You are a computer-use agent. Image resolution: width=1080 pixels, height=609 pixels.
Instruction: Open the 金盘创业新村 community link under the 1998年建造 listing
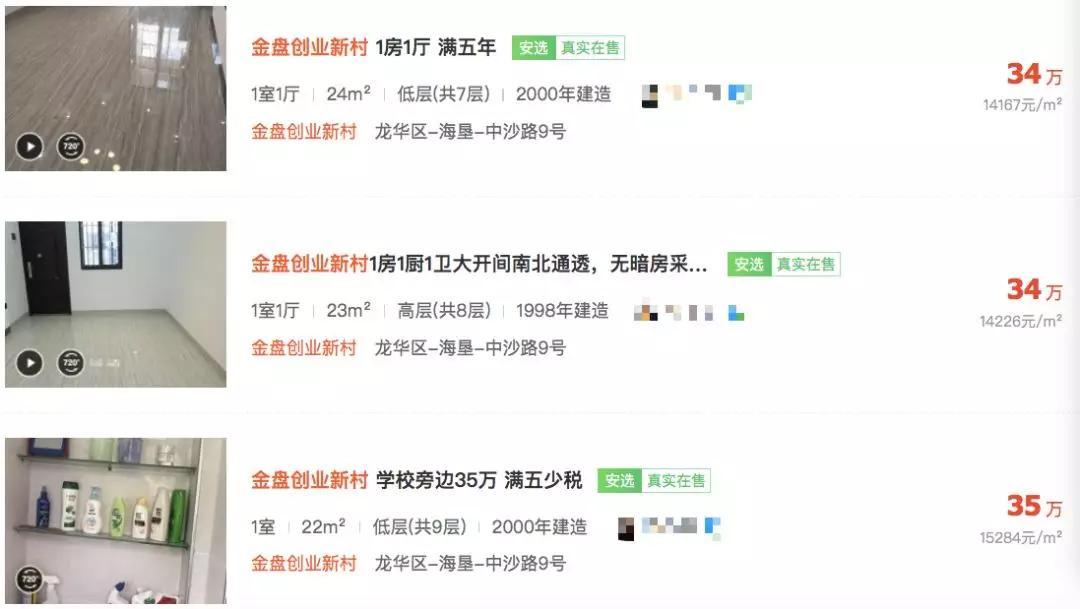pyautogui.click(x=303, y=348)
